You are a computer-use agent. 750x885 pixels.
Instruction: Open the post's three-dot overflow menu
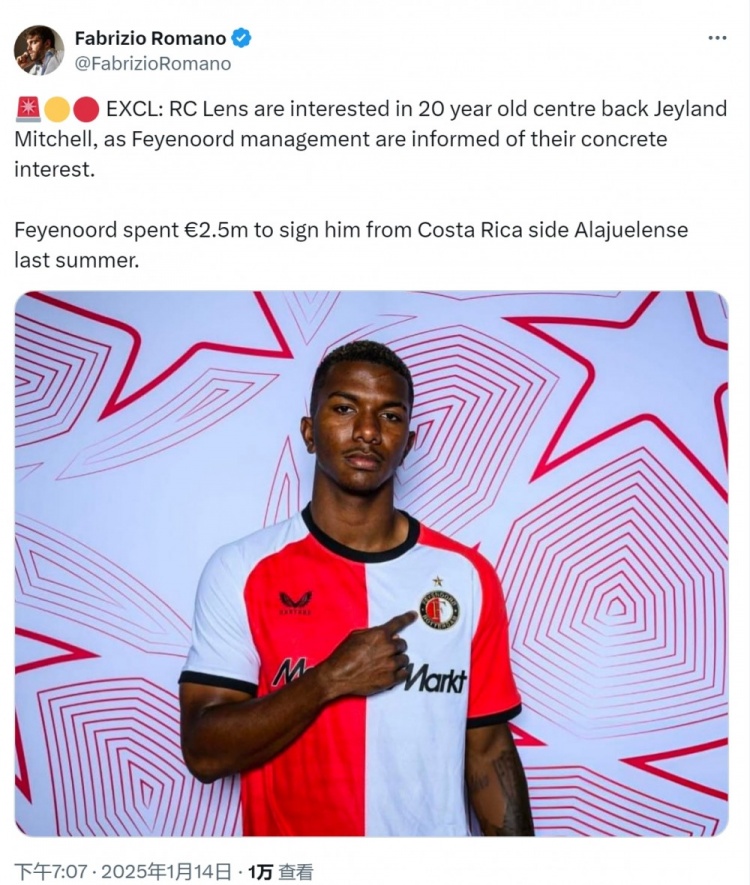tap(717, 38)
